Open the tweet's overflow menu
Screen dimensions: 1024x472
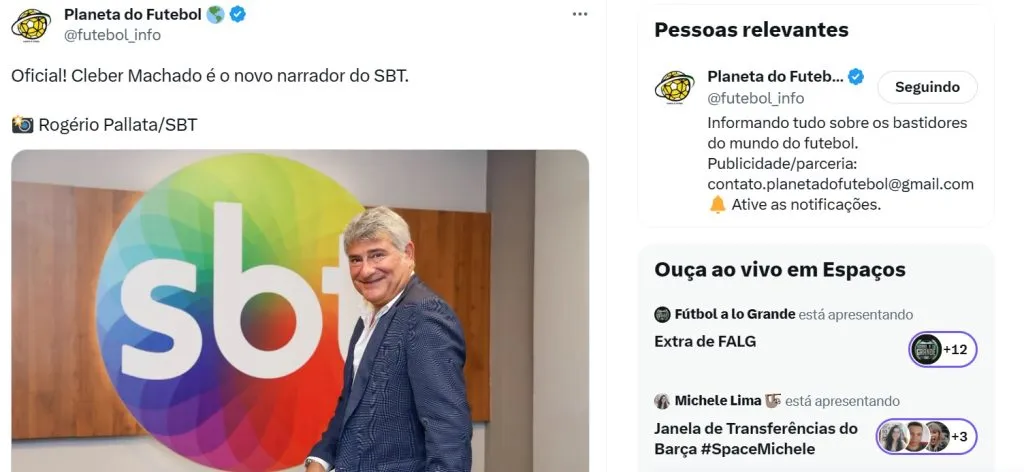coord(580,14)
